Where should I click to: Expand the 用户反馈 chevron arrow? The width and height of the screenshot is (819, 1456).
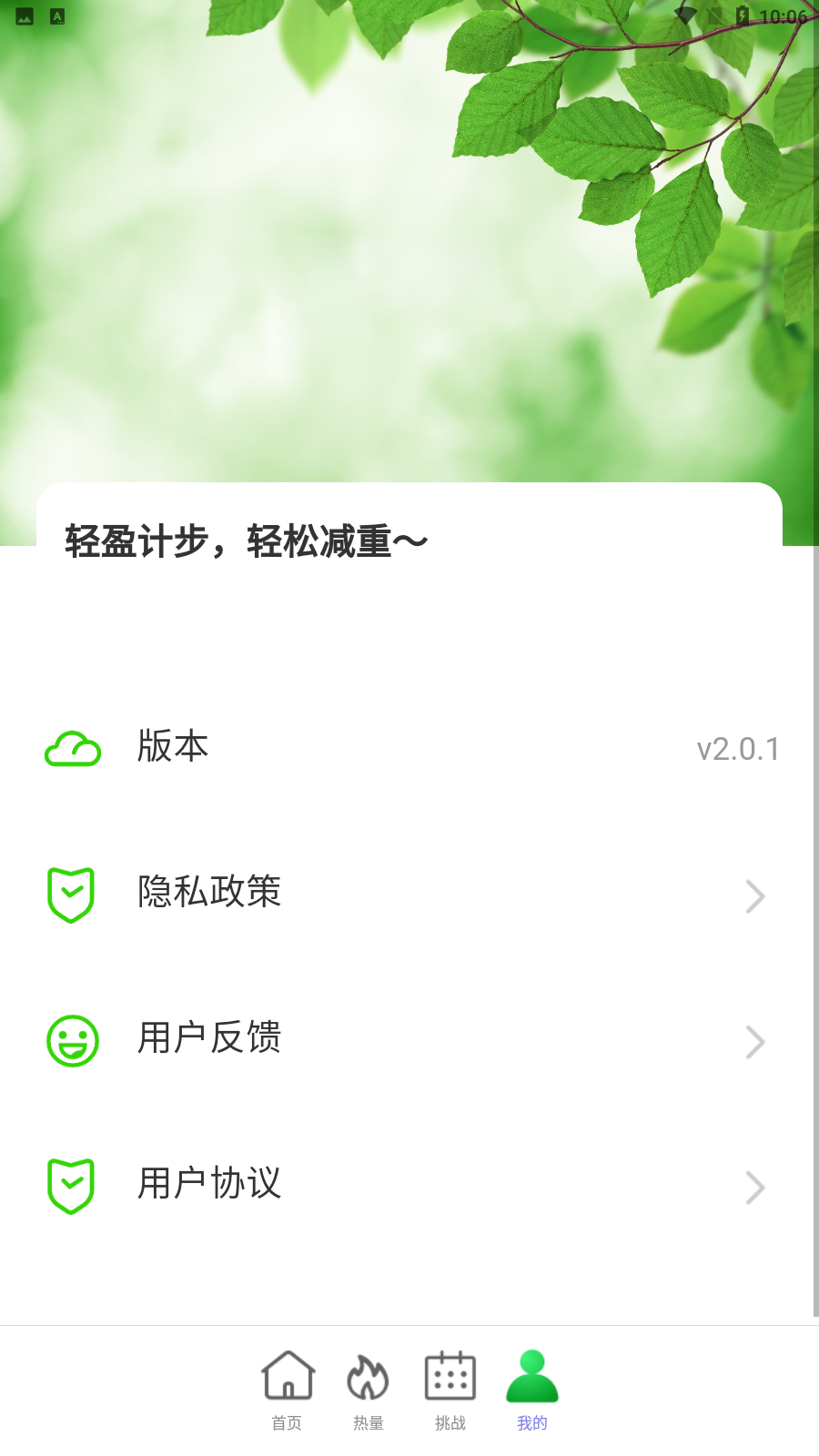(x=755, y=1042)
